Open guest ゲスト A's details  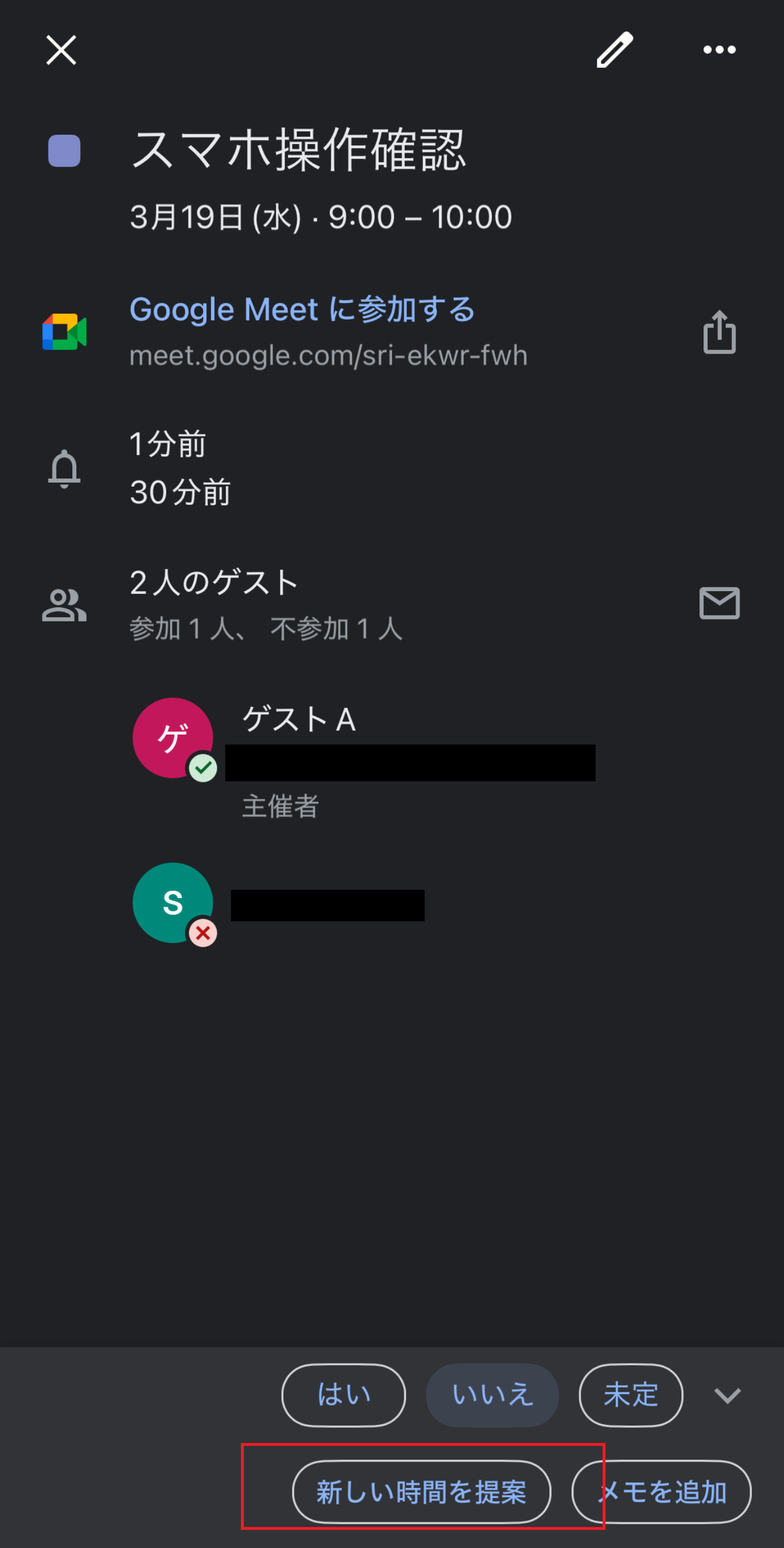click(x=299, y=720)
